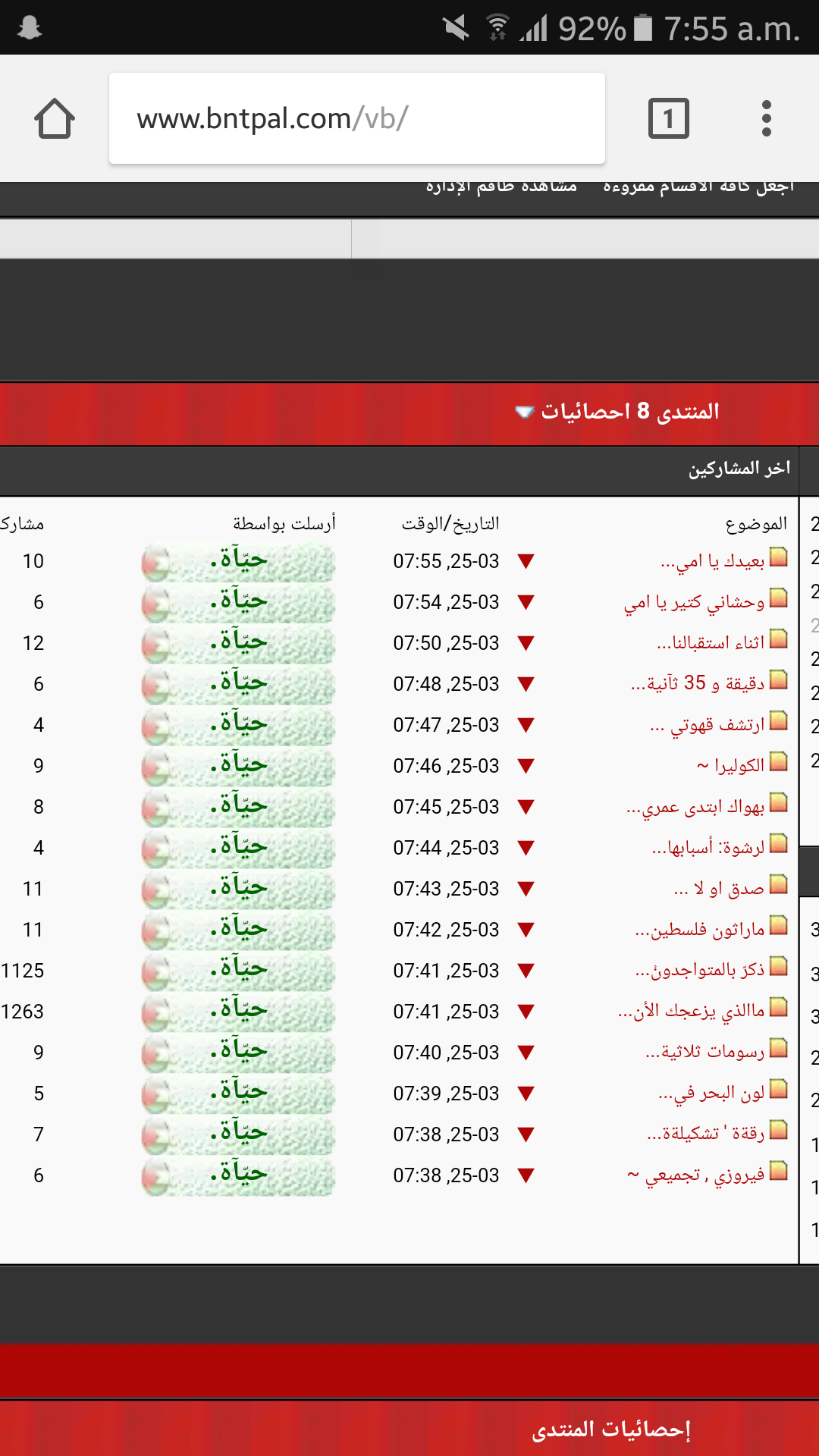Open the thread لرشوة: أسبابها
819x1456 pixels.
point(708,848)
